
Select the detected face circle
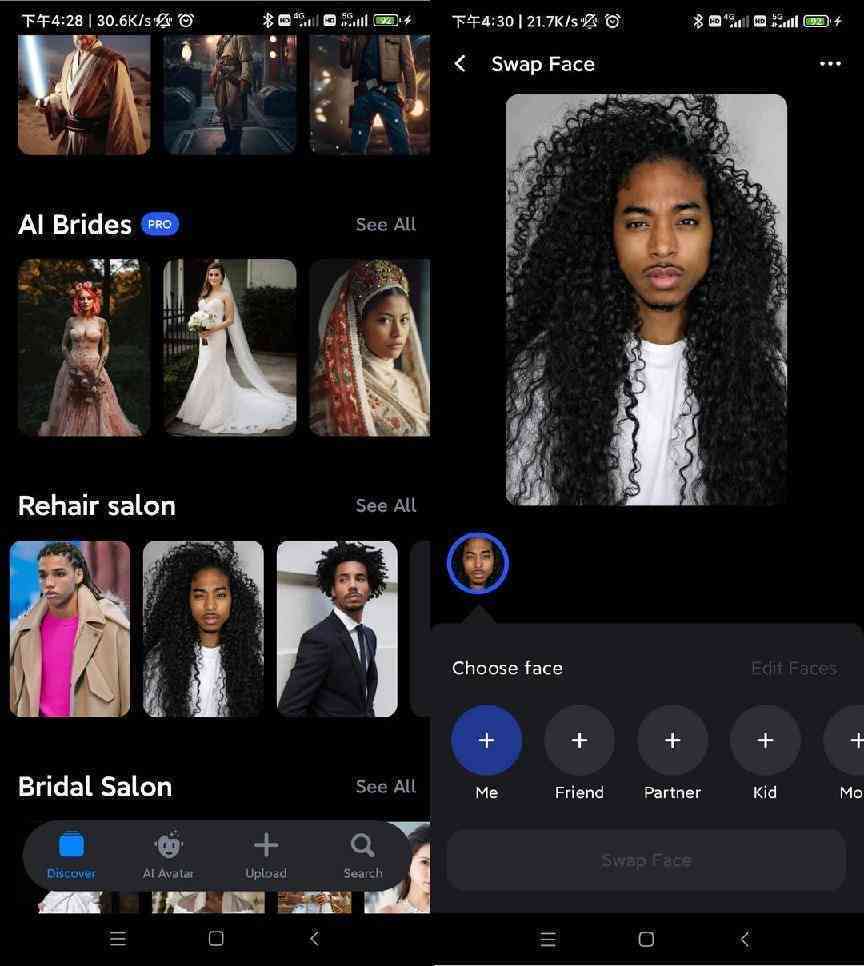[477, 563]
